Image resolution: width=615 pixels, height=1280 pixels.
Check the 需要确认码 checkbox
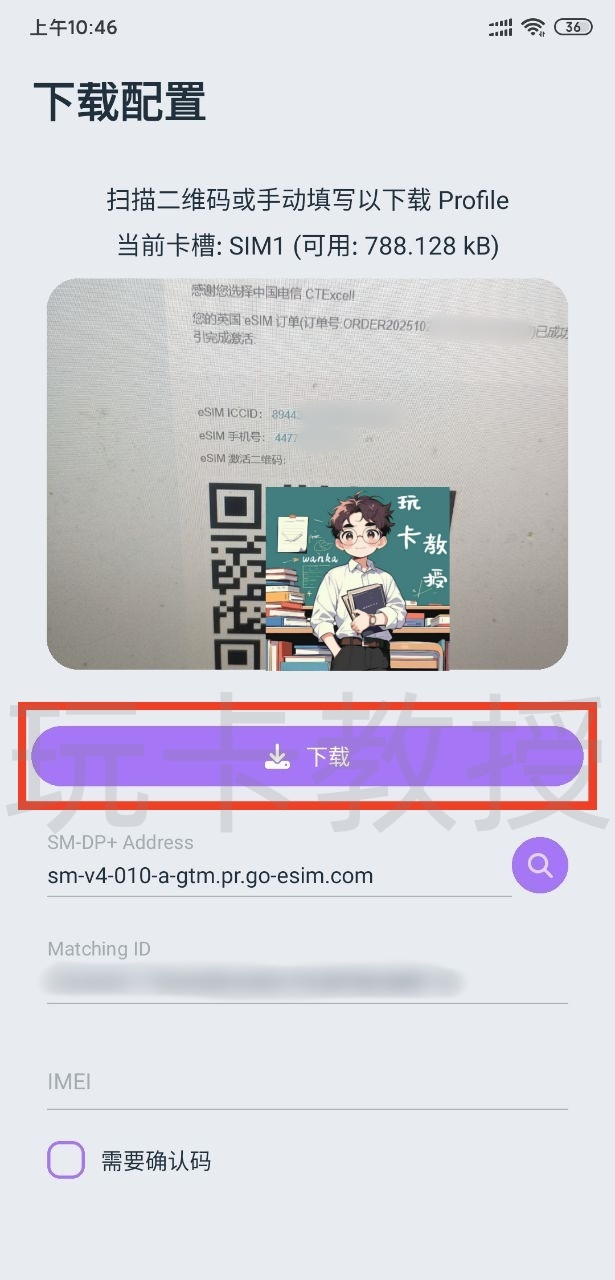tap(66, 1160)
